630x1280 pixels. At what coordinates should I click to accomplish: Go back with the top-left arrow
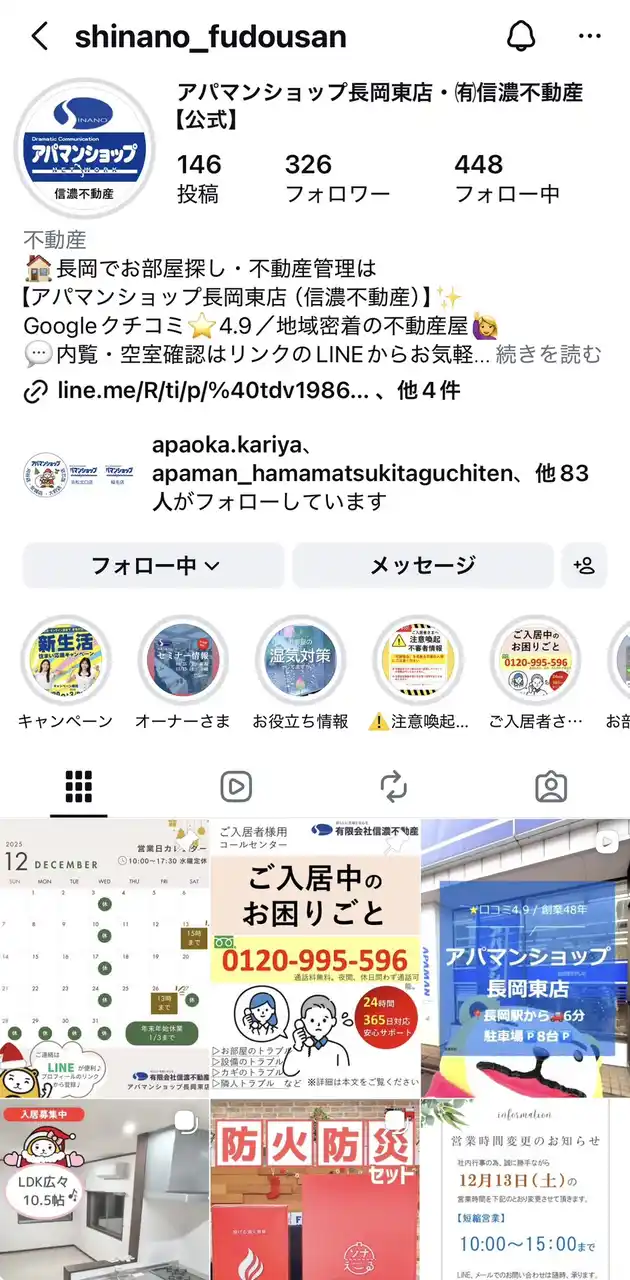pos(40,38)
